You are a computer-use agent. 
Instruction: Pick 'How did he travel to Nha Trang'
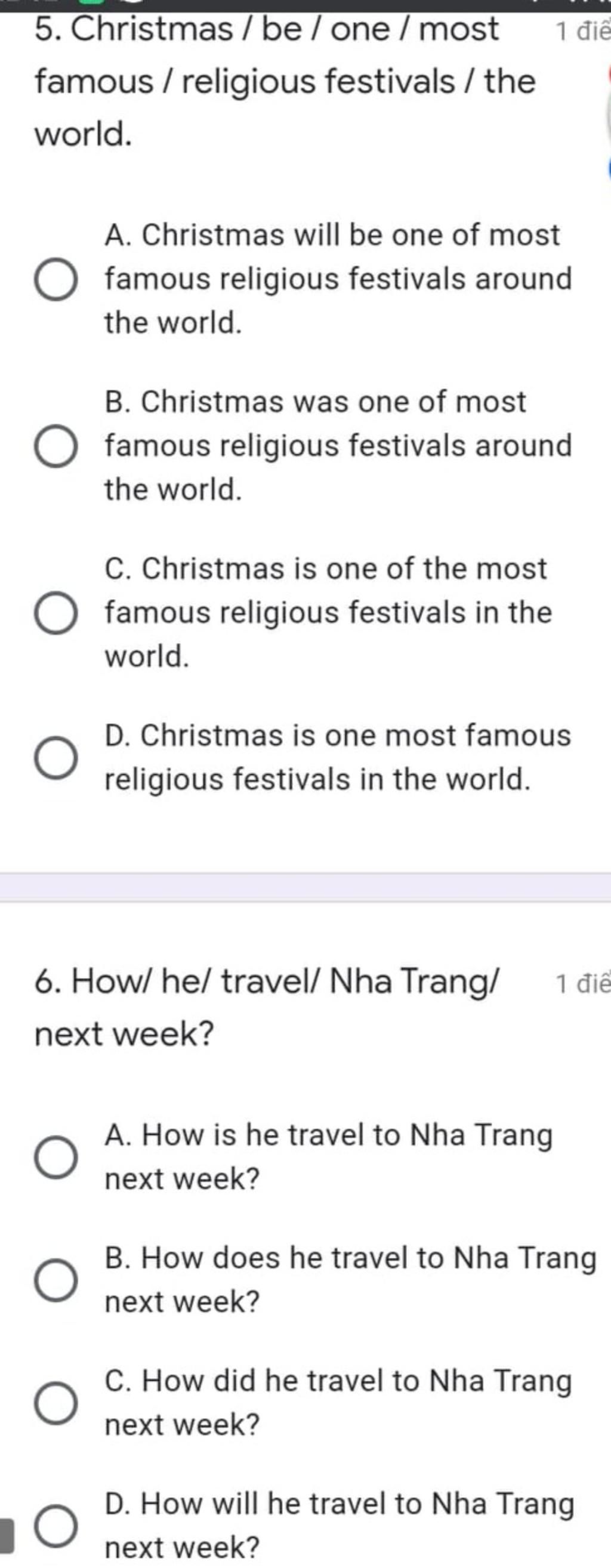click(x=55, y=1403)
